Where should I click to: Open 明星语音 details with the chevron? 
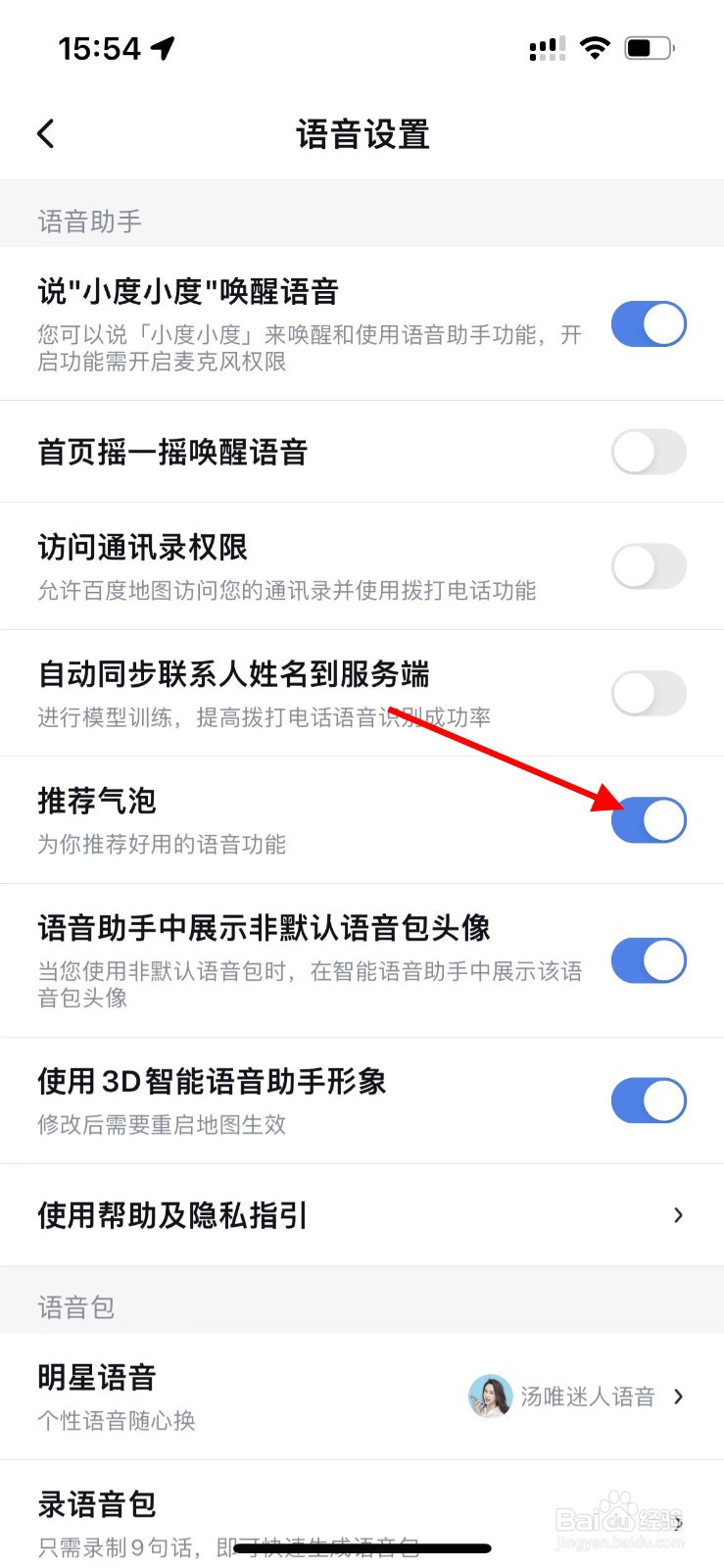tap(678, 1396)
